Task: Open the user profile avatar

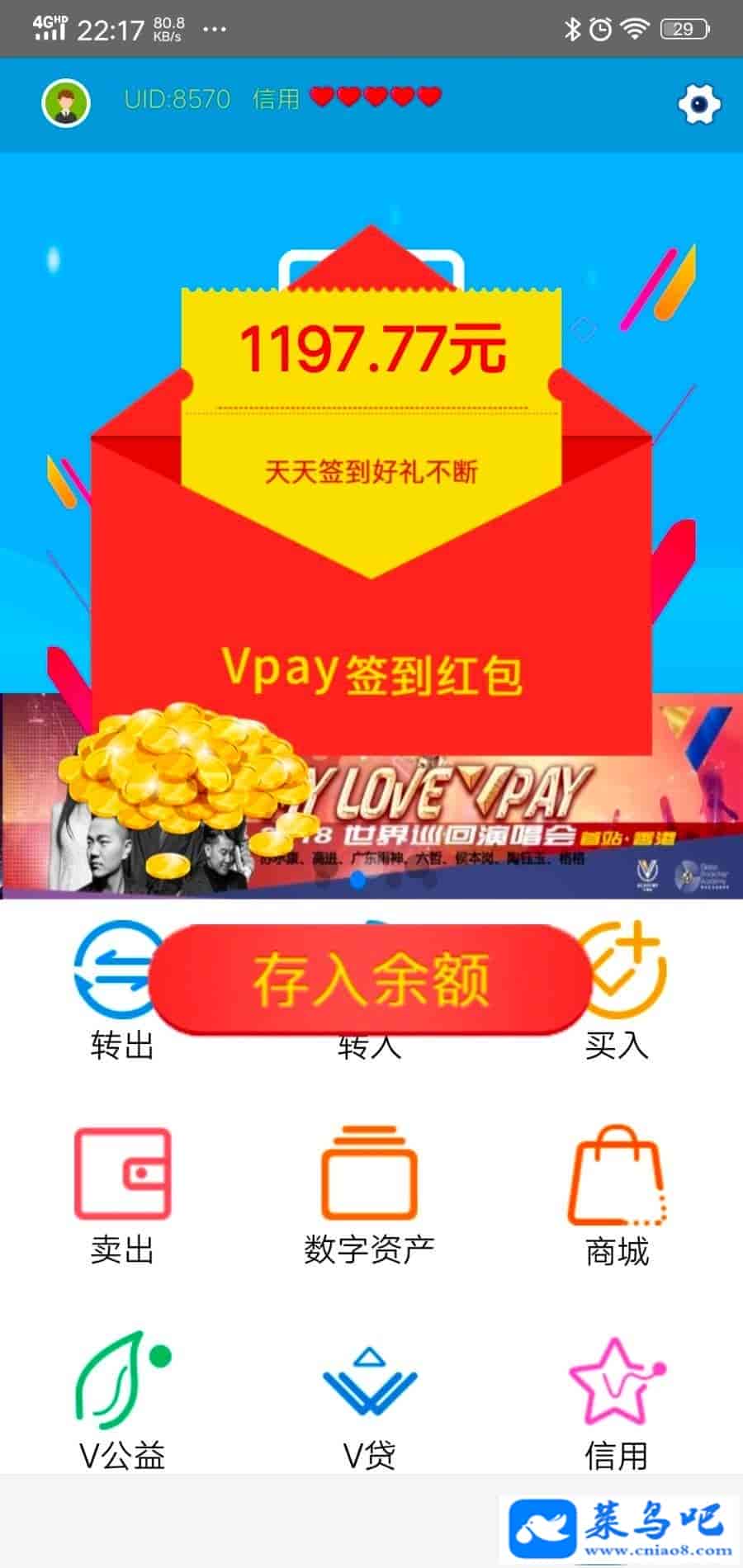Action: click(65, 103)
